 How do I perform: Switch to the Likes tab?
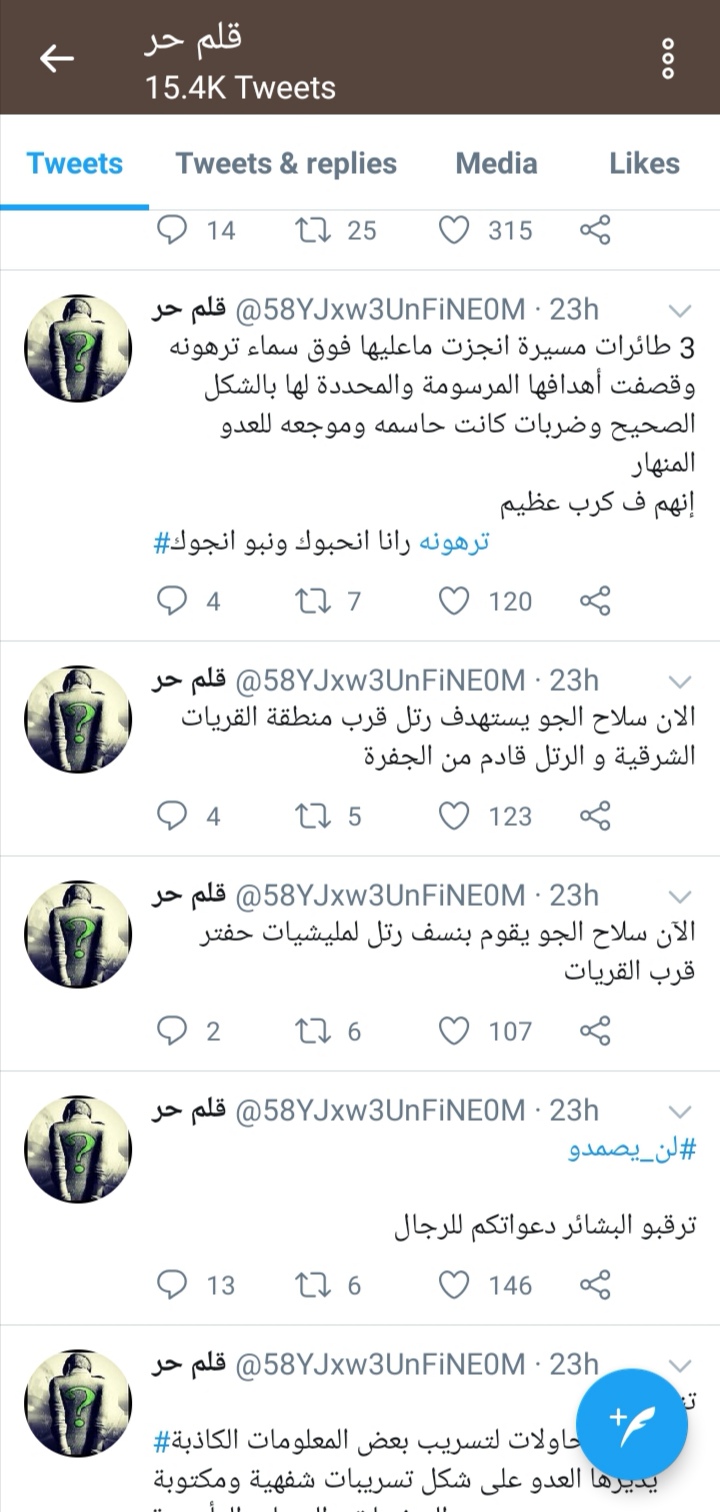coord(644,164)
